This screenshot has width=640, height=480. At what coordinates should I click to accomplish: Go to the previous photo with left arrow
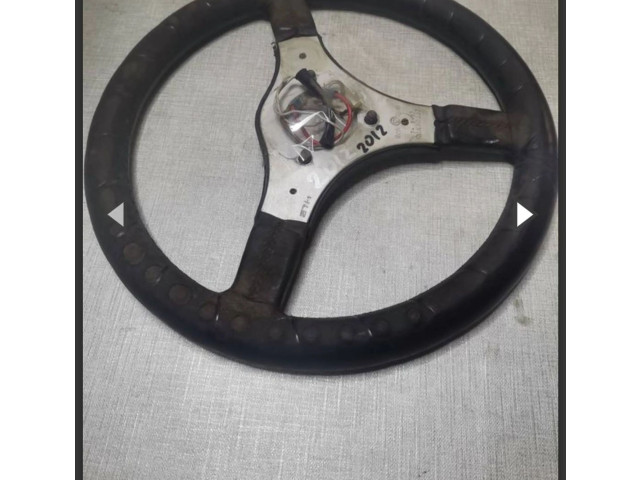pyautogui.click(x=116, y=215)
